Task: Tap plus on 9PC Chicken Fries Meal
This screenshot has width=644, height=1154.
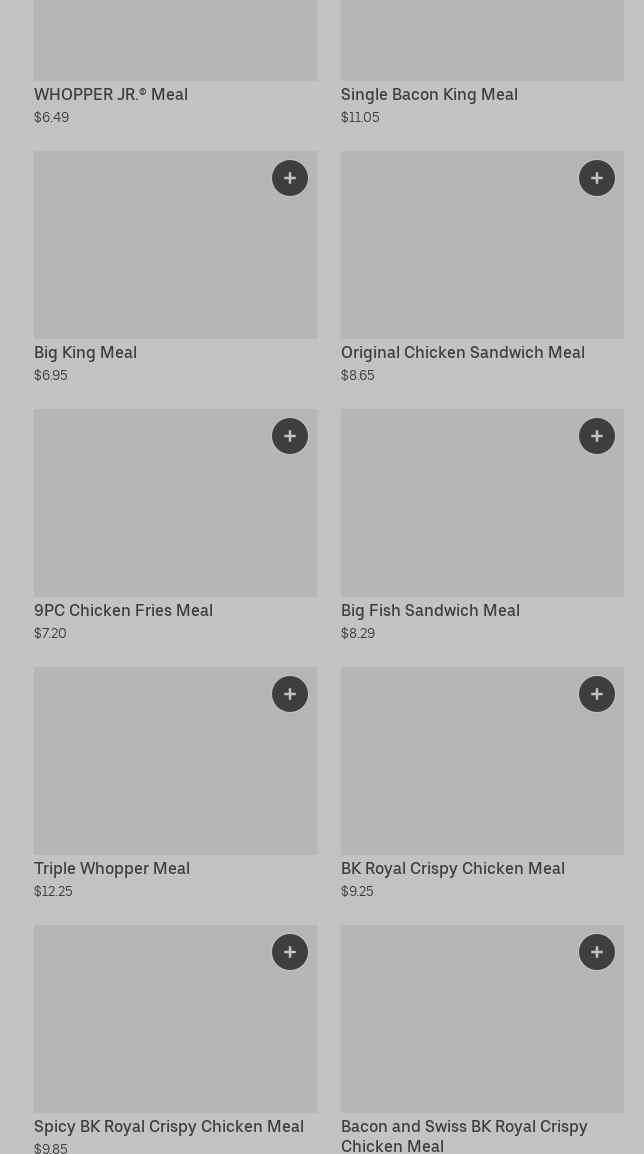Action: 290,436
